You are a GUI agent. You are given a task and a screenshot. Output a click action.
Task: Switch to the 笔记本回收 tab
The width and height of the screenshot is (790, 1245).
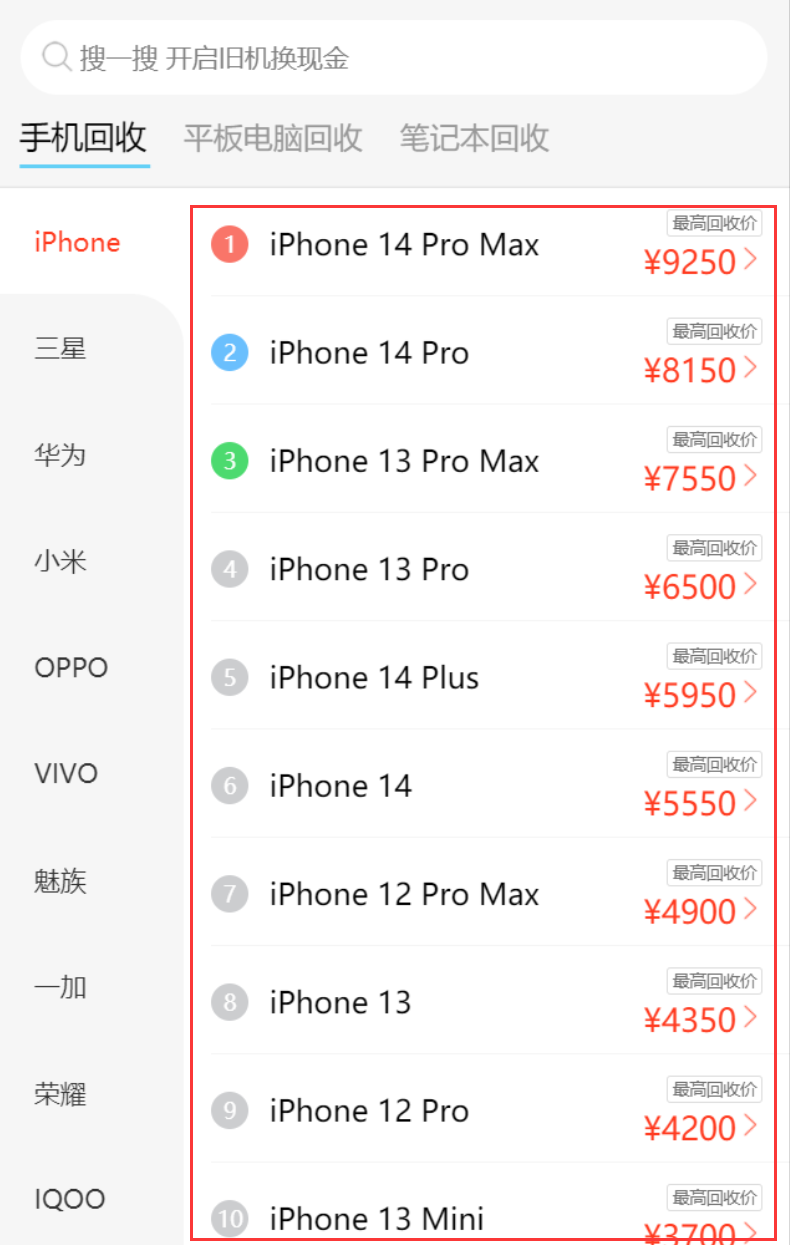click(474, 138)
